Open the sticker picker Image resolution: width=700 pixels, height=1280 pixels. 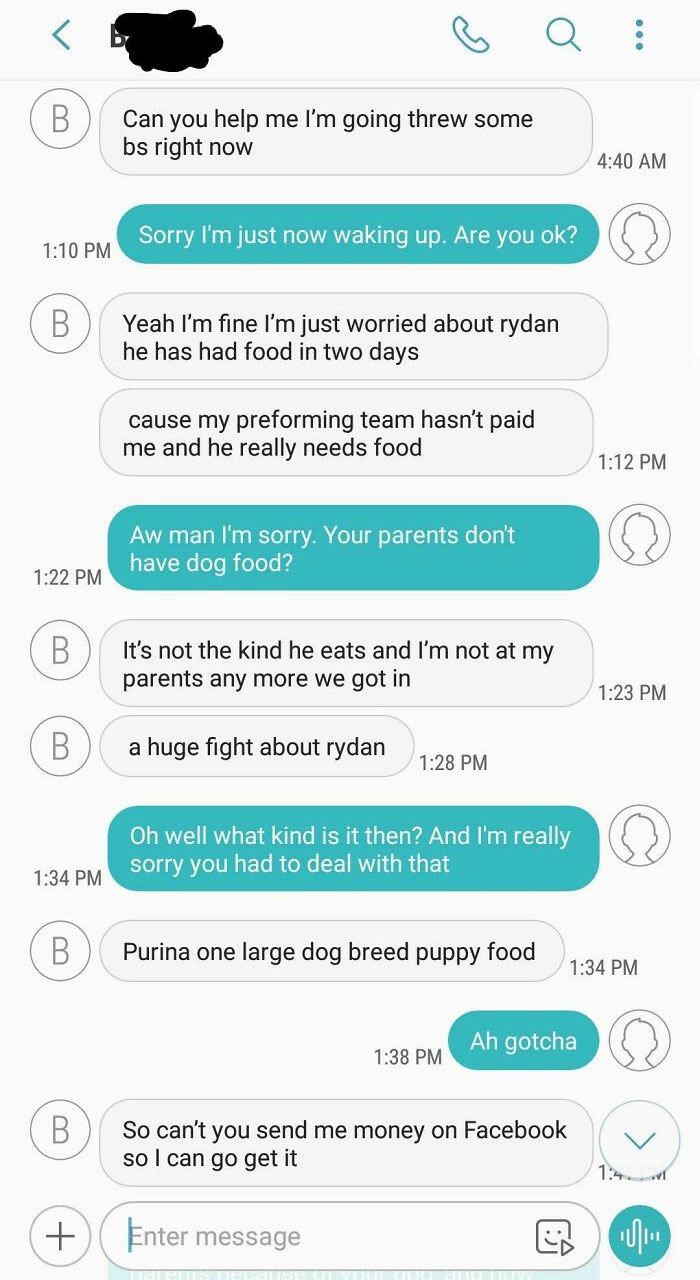pyautogui.click(x=555, y=1237)
